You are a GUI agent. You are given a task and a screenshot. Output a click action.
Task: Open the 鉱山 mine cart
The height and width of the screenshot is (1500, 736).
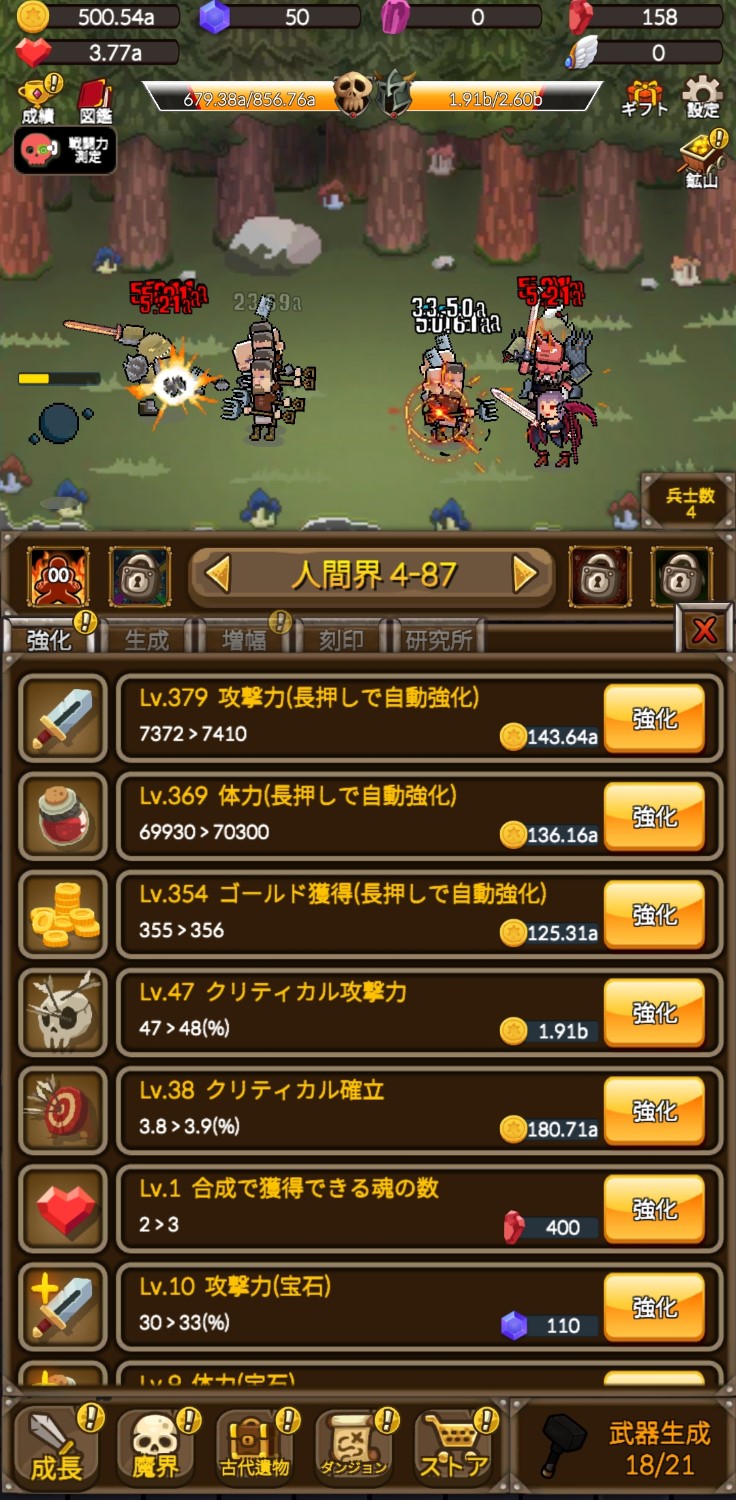click(702, 160)
